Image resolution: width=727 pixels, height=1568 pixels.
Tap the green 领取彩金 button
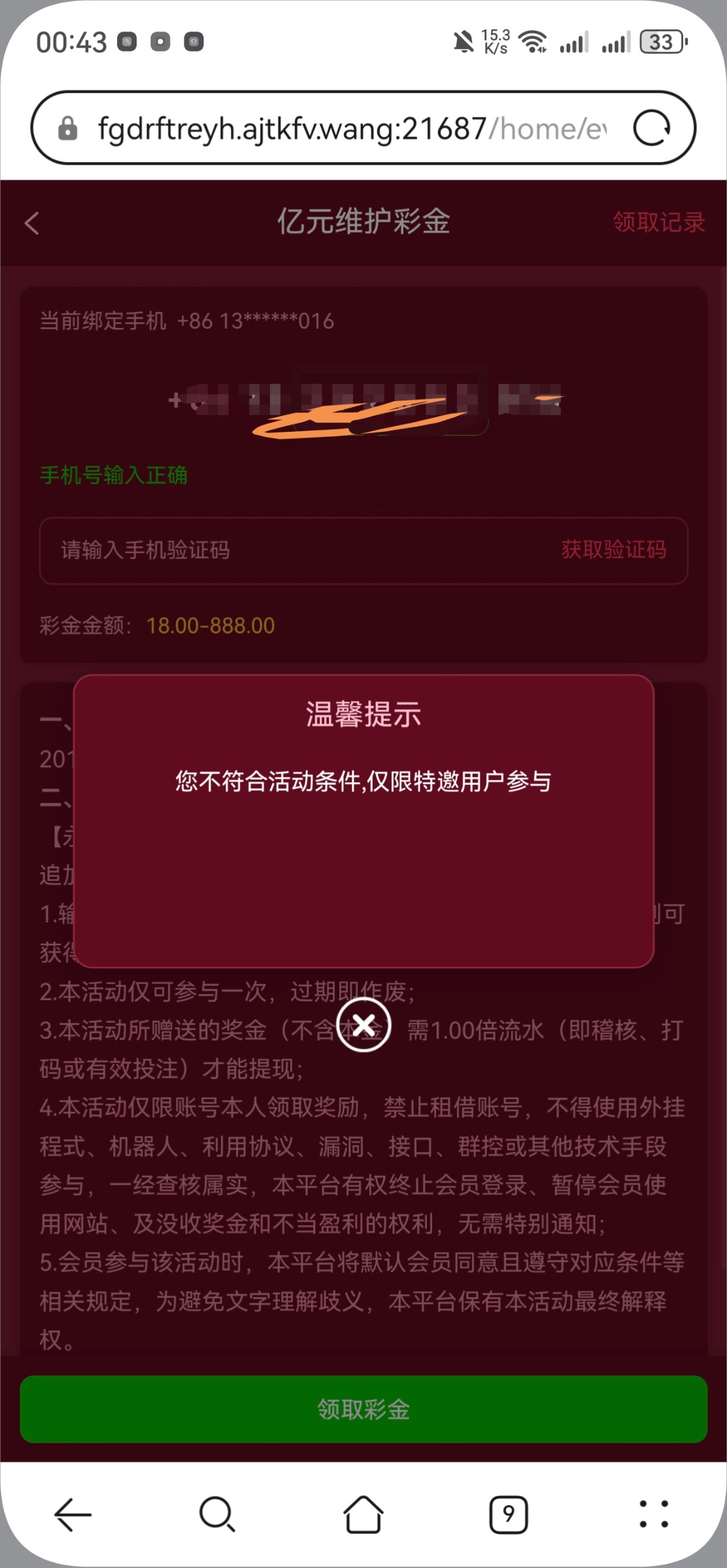coord(363,1409)
